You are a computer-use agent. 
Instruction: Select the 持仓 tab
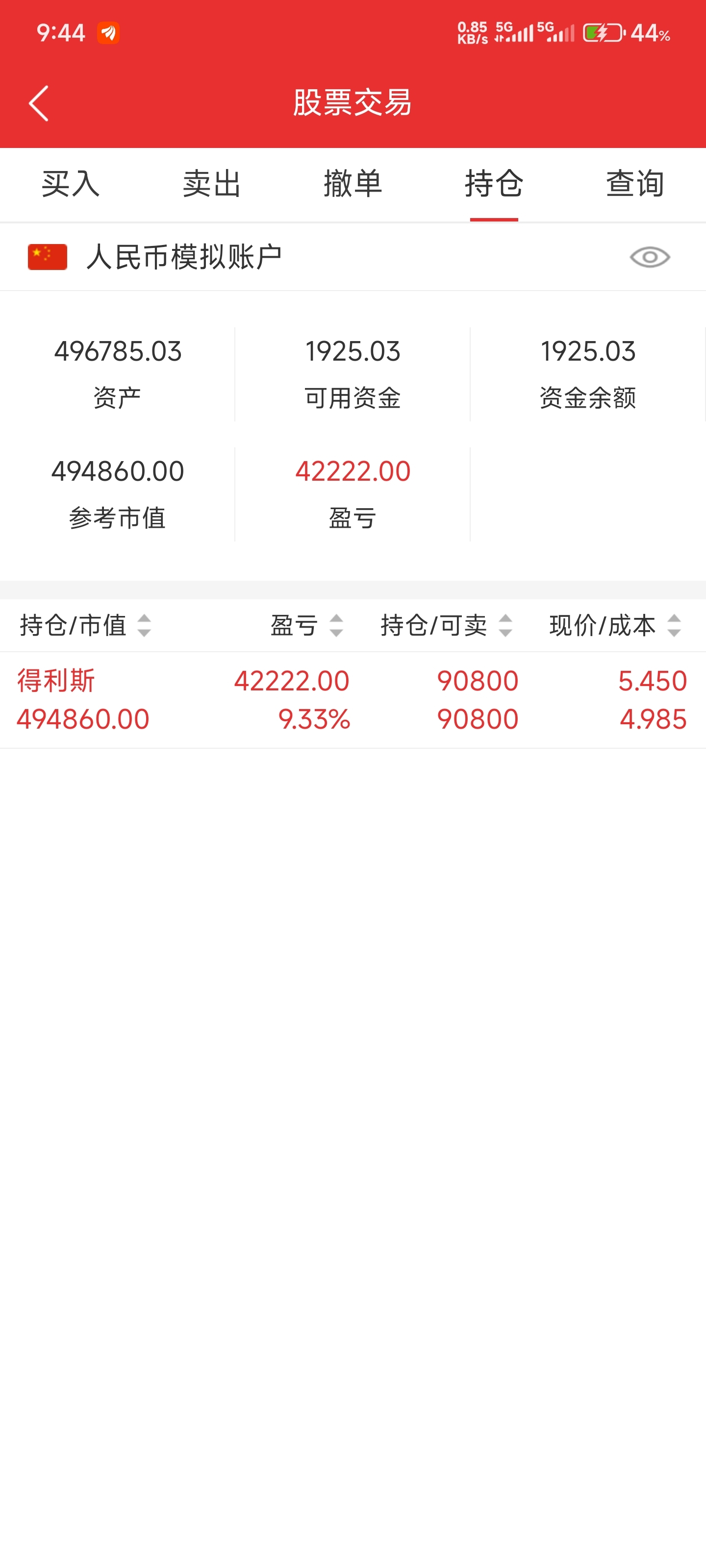pos(494,184)
